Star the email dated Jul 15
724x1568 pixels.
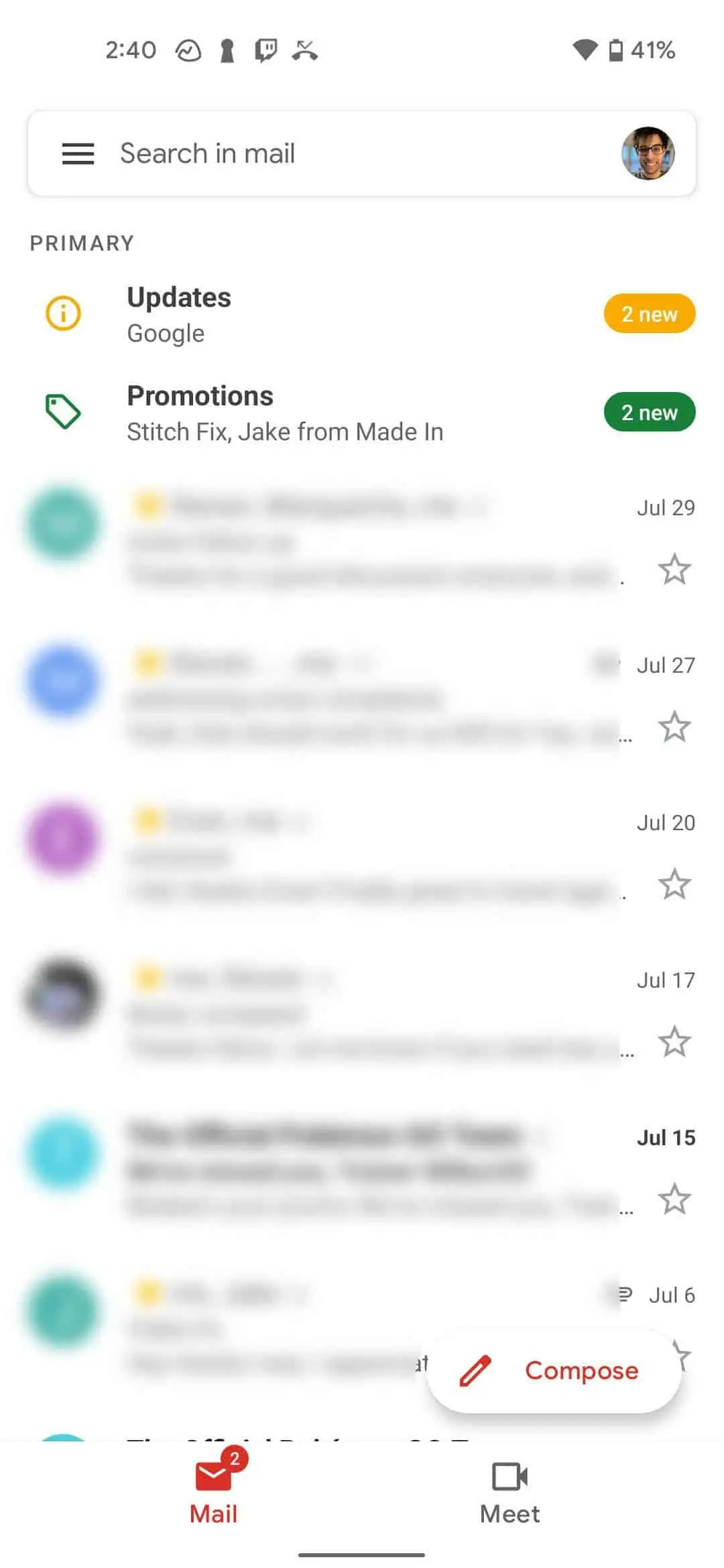click(674, 1199)
